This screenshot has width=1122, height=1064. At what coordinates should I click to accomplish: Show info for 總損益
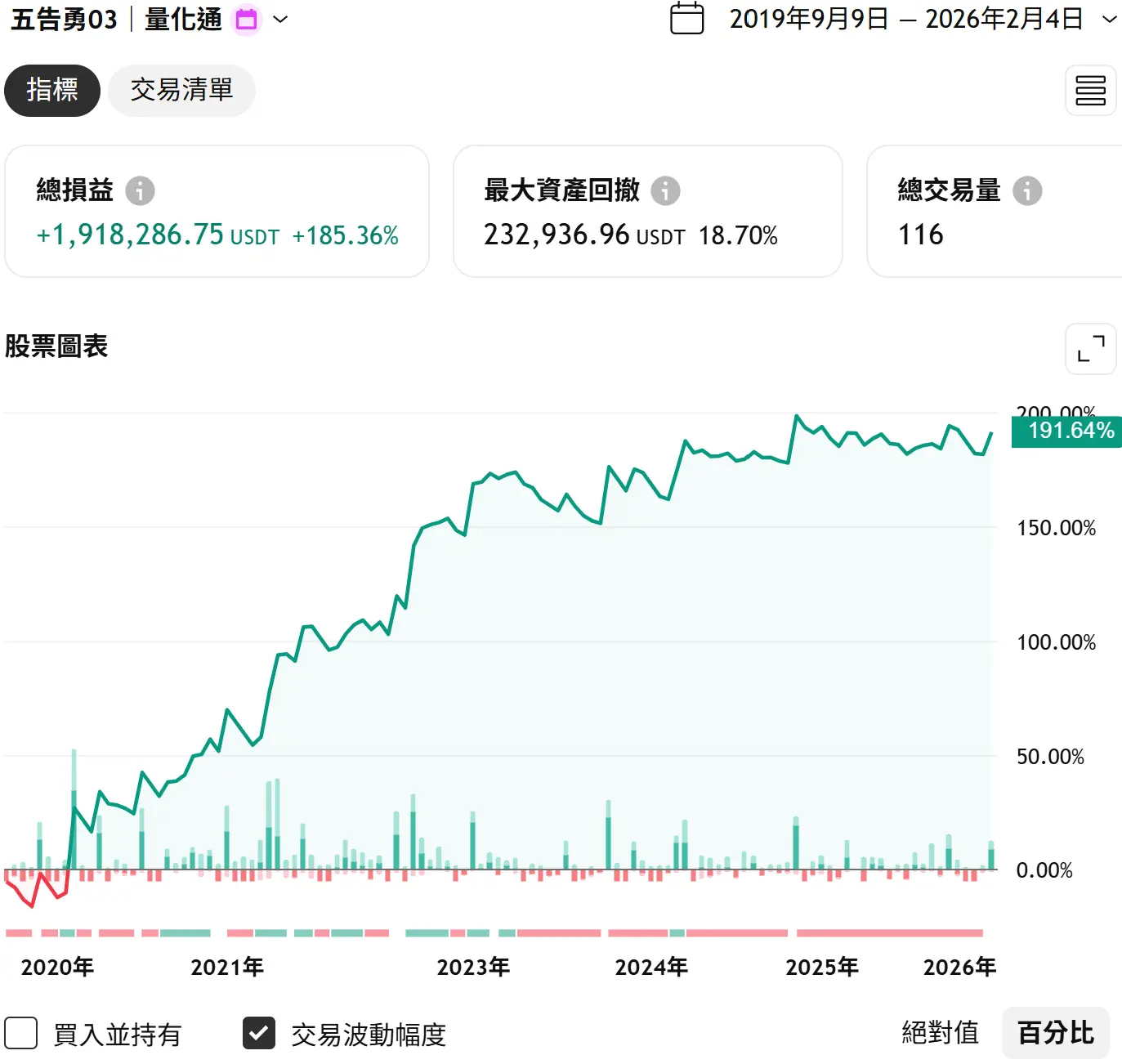click(140, 190)
